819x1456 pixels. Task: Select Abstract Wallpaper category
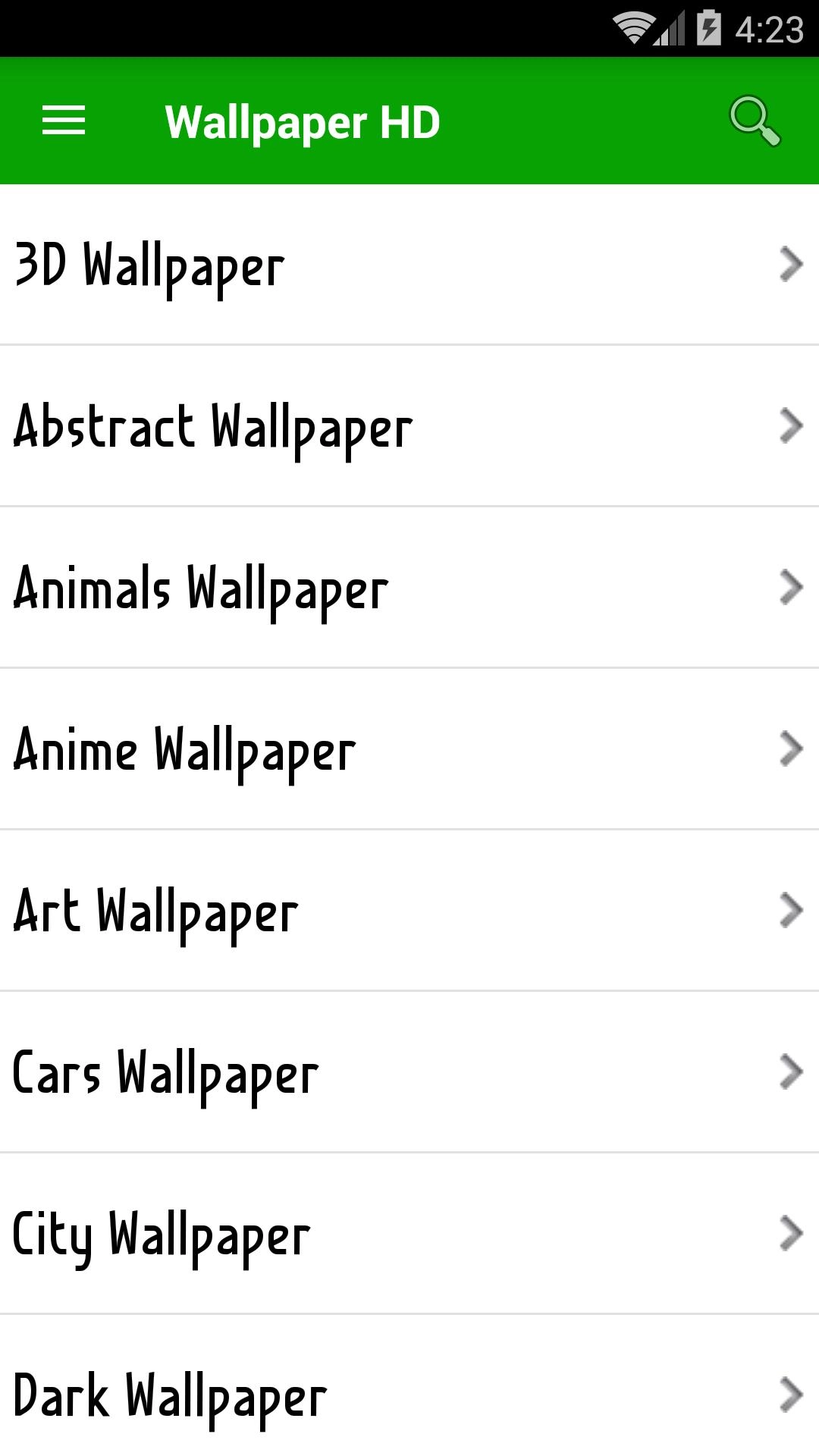409,426
